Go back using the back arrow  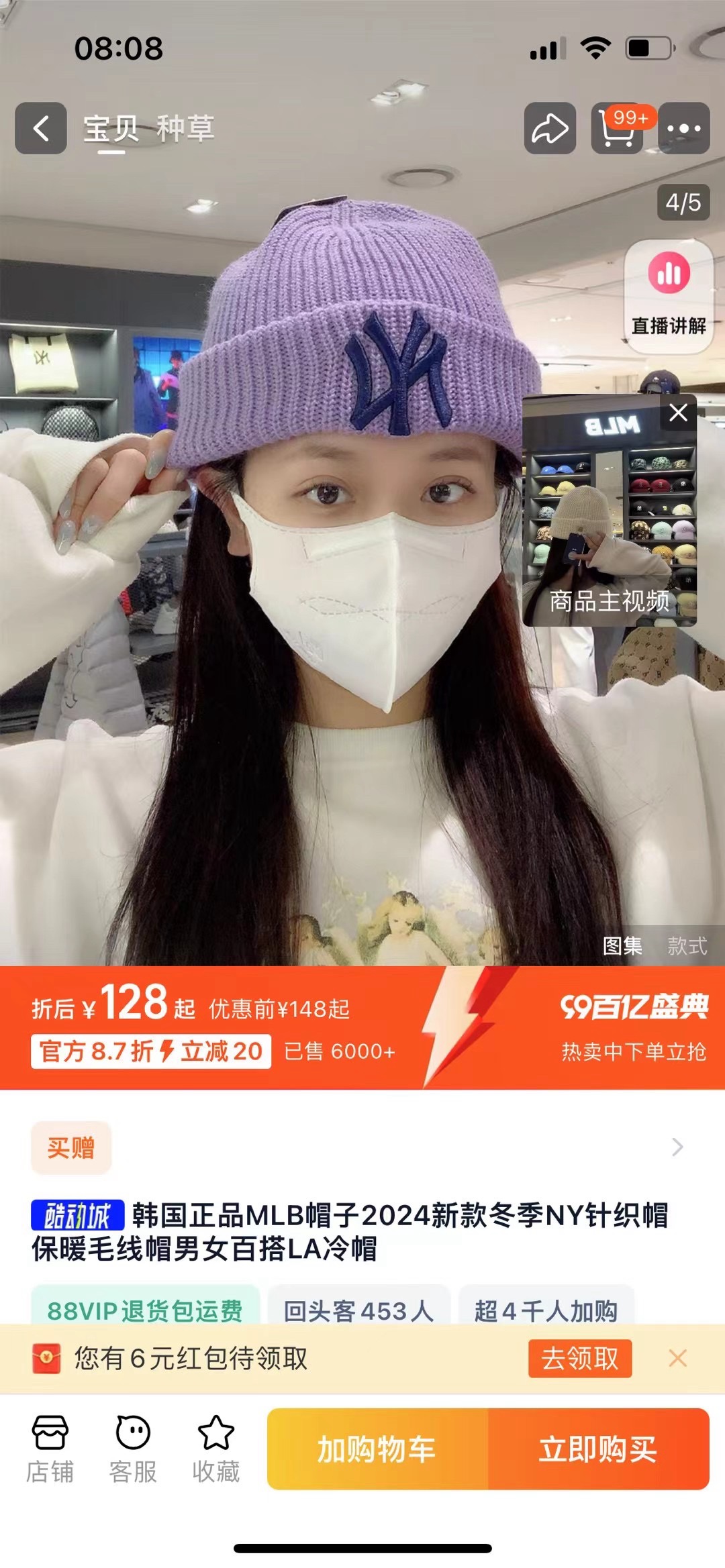41,128
